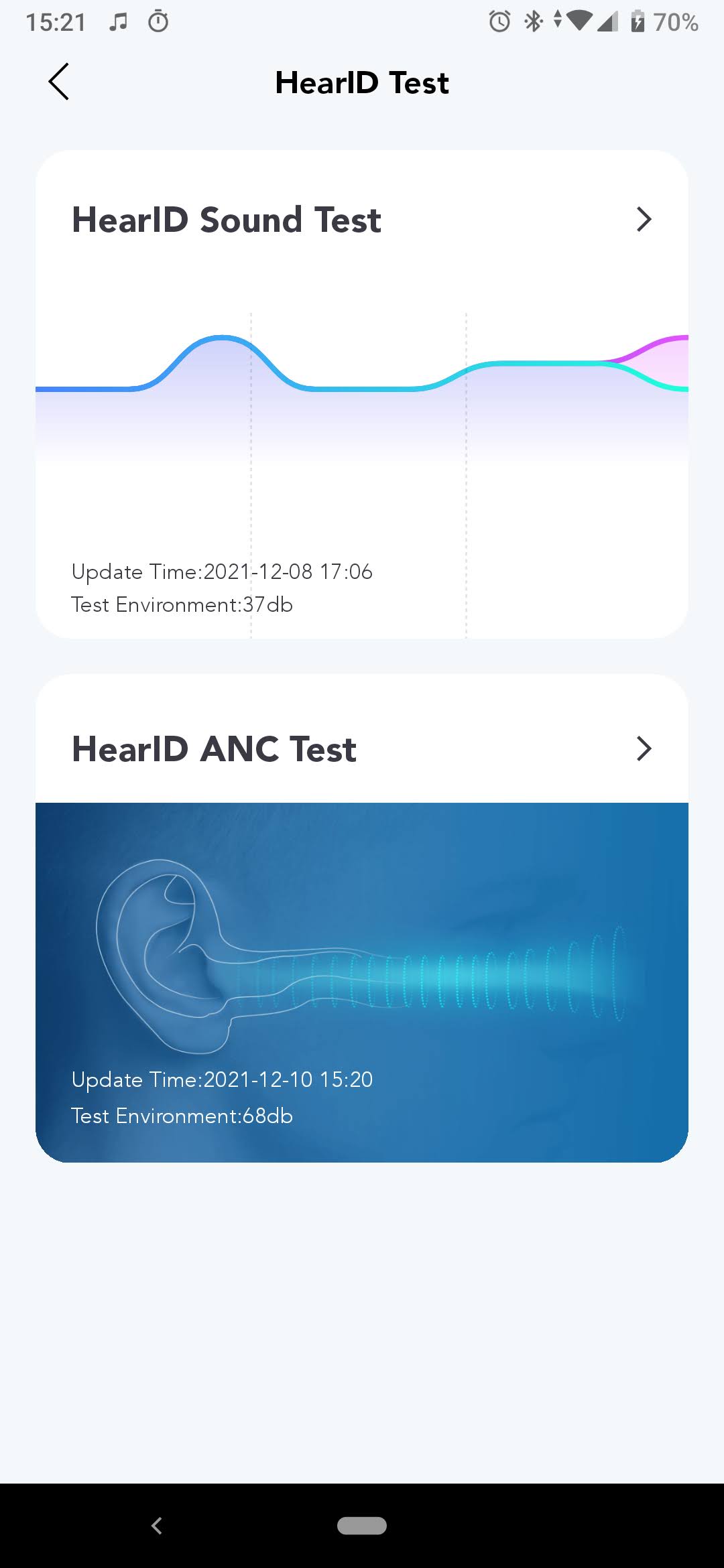Tap the system back button

click(x=157, y=1526)
